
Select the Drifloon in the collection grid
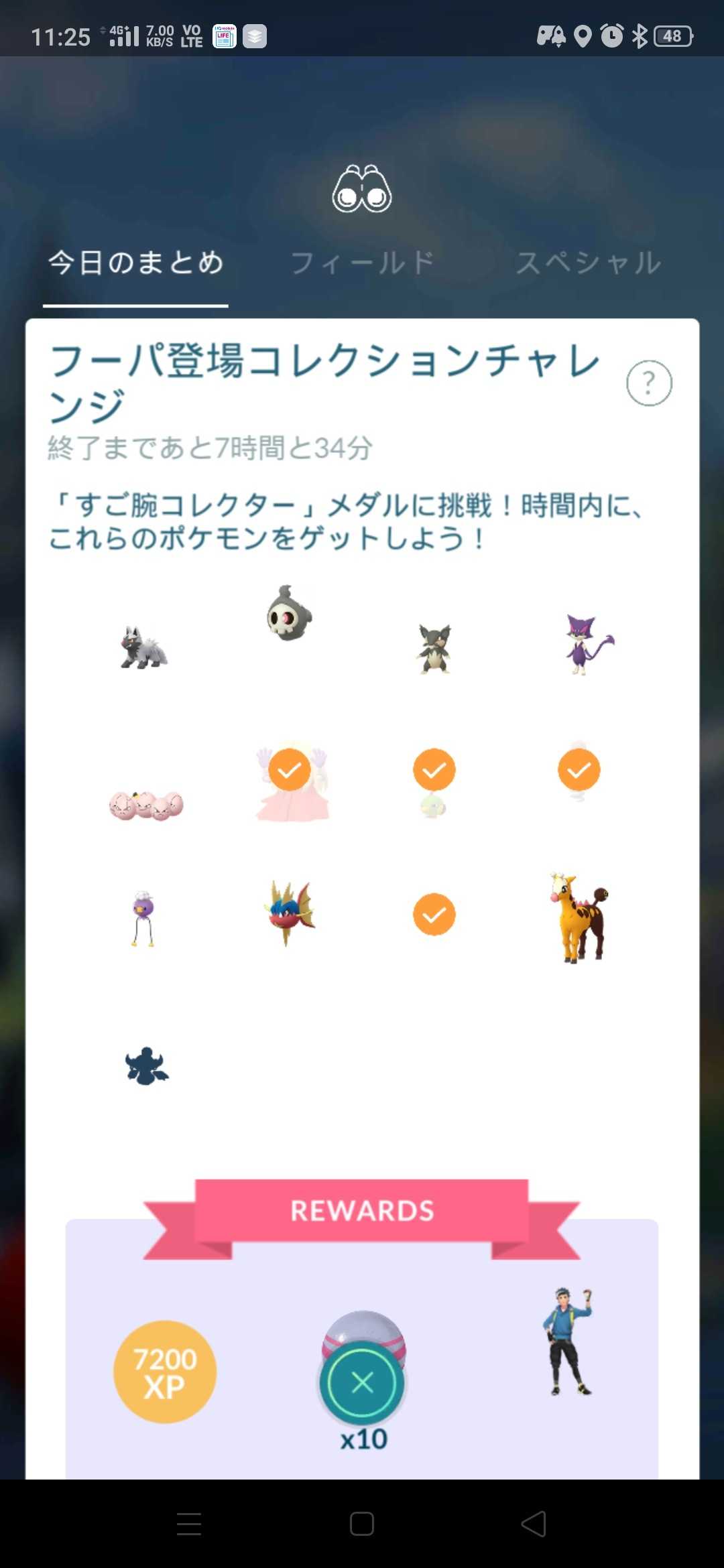point(143,918)
